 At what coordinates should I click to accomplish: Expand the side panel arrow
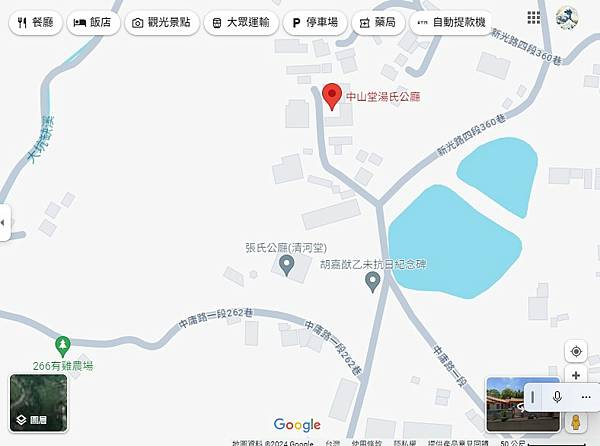pyautogui.click(x=4, y=222)
